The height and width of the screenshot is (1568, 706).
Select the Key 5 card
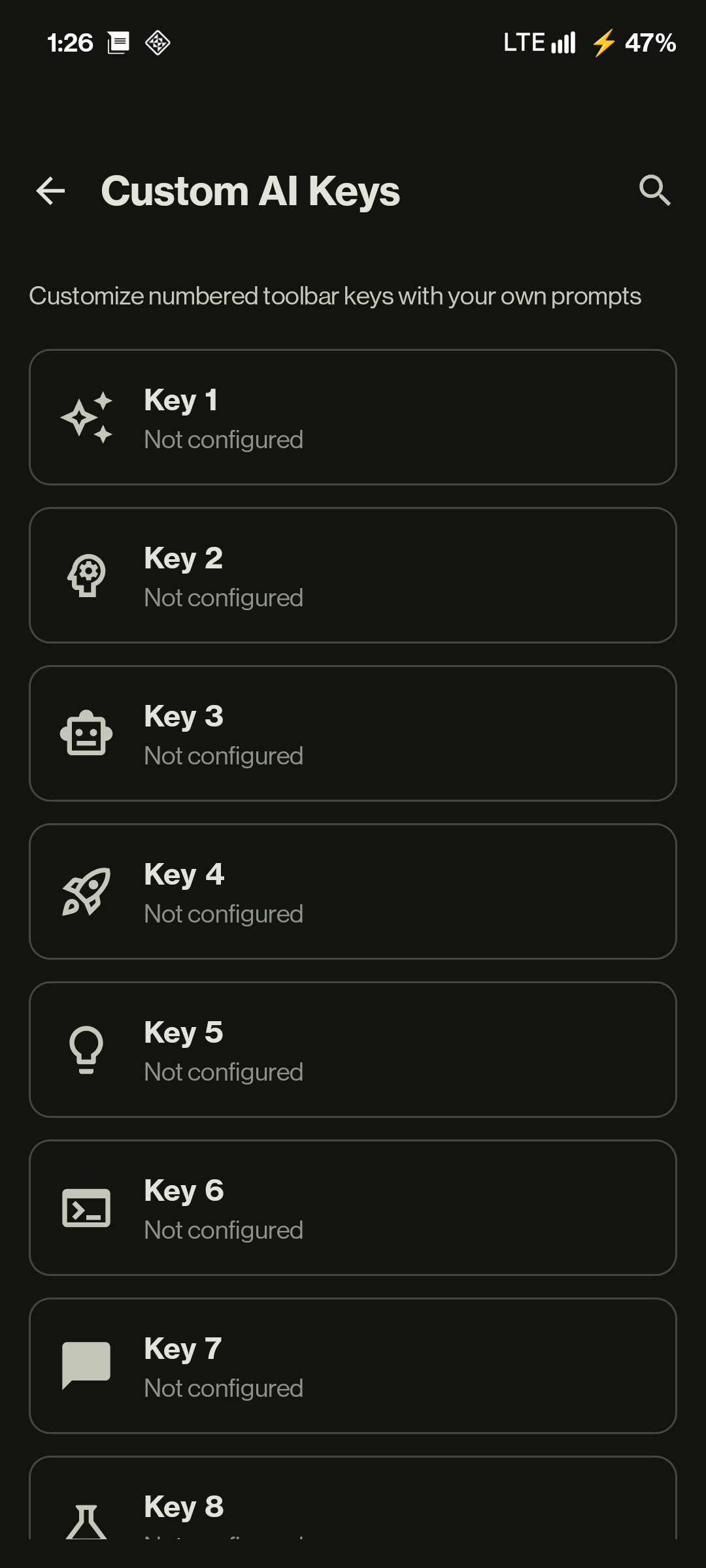pyautogui.click(x=353, y=1049)
